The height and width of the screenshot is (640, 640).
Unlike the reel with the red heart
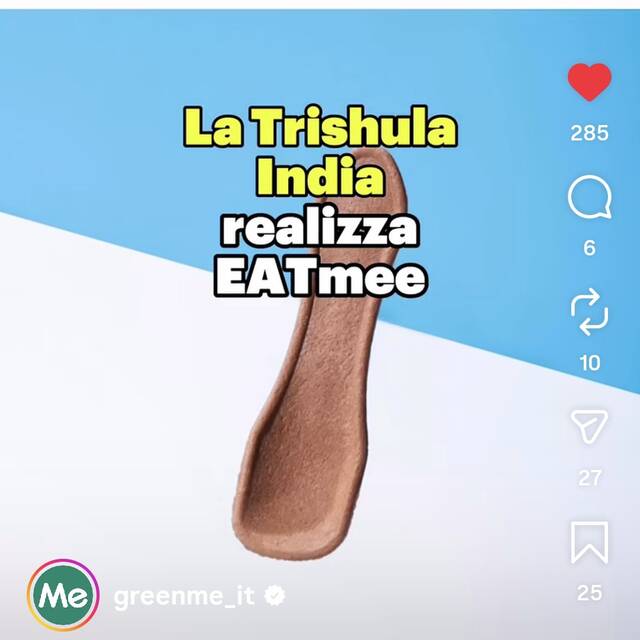click(589, 82)
